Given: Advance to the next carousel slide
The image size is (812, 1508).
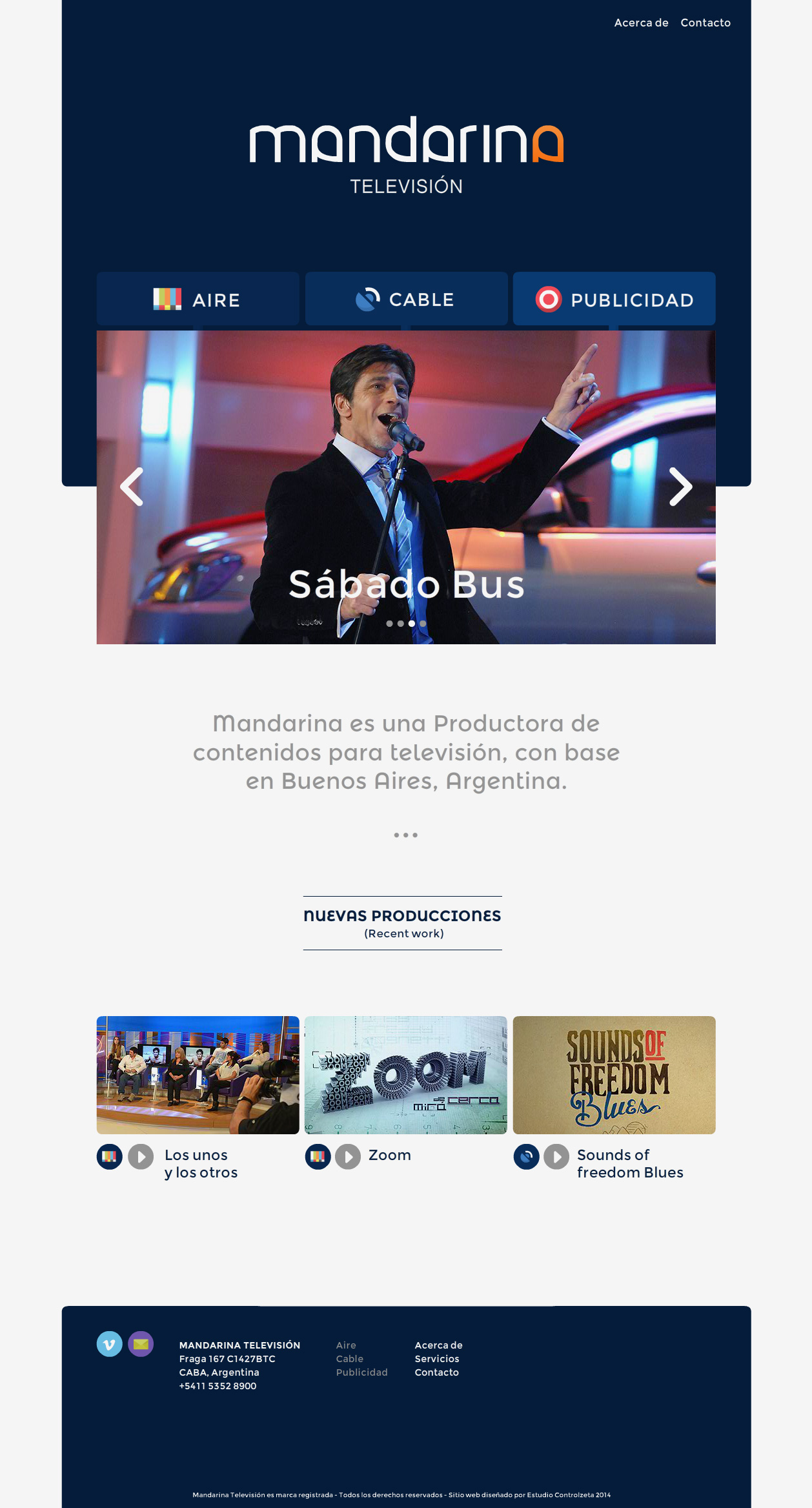Looking at the screenshot, I should click(x=680, y=487).
